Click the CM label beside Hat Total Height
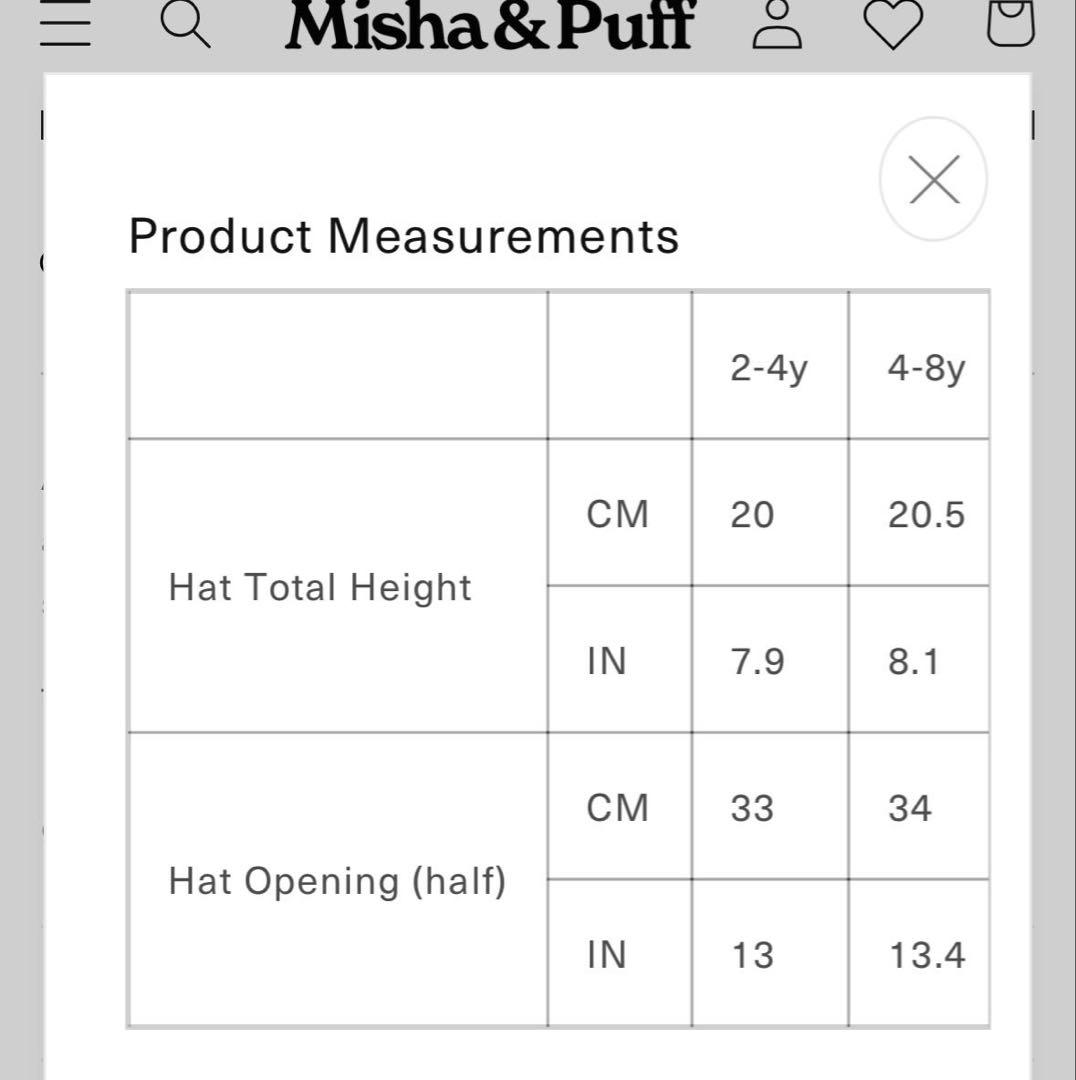The width and height of the screenshot is (1076, 1080). (x=617, y=515)
